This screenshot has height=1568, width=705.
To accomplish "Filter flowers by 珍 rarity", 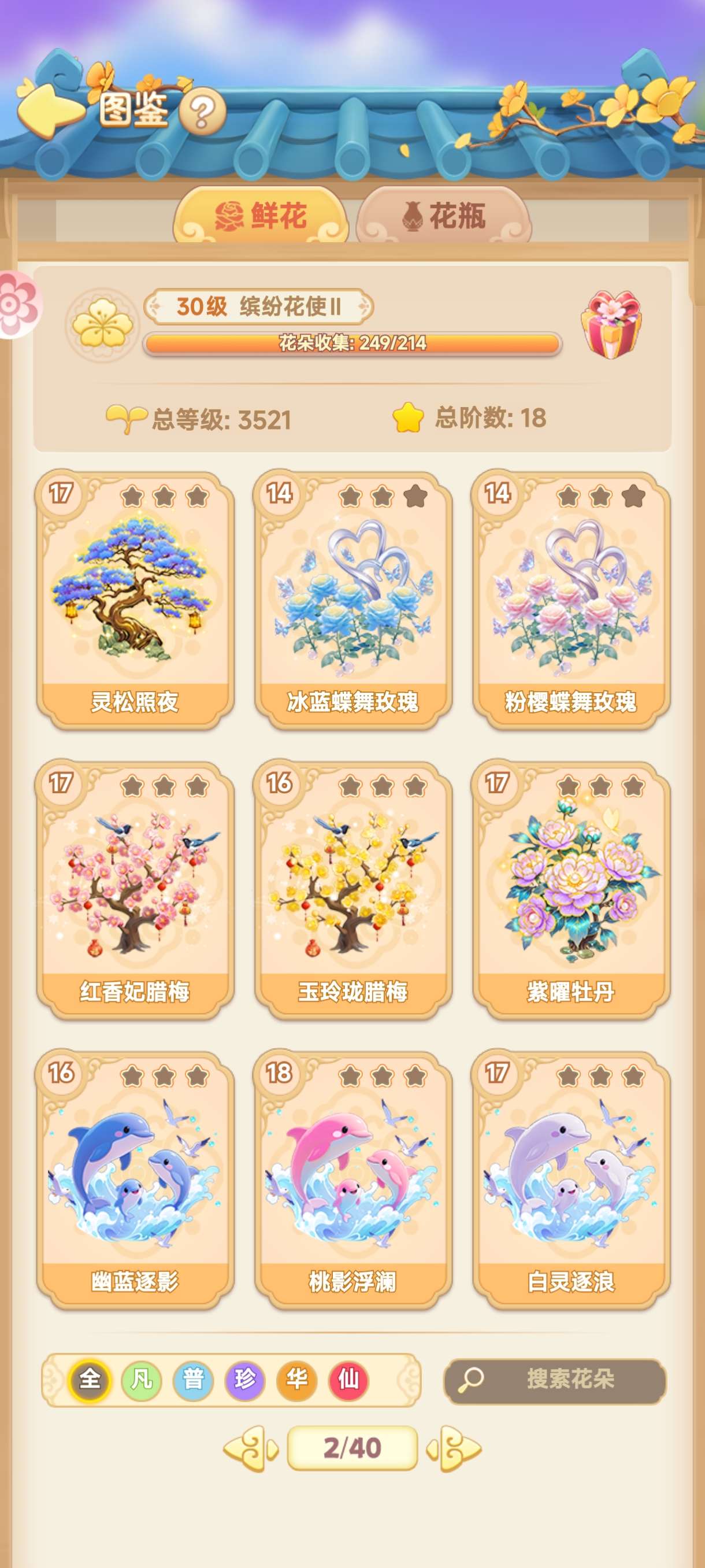I will [245, 1380].
